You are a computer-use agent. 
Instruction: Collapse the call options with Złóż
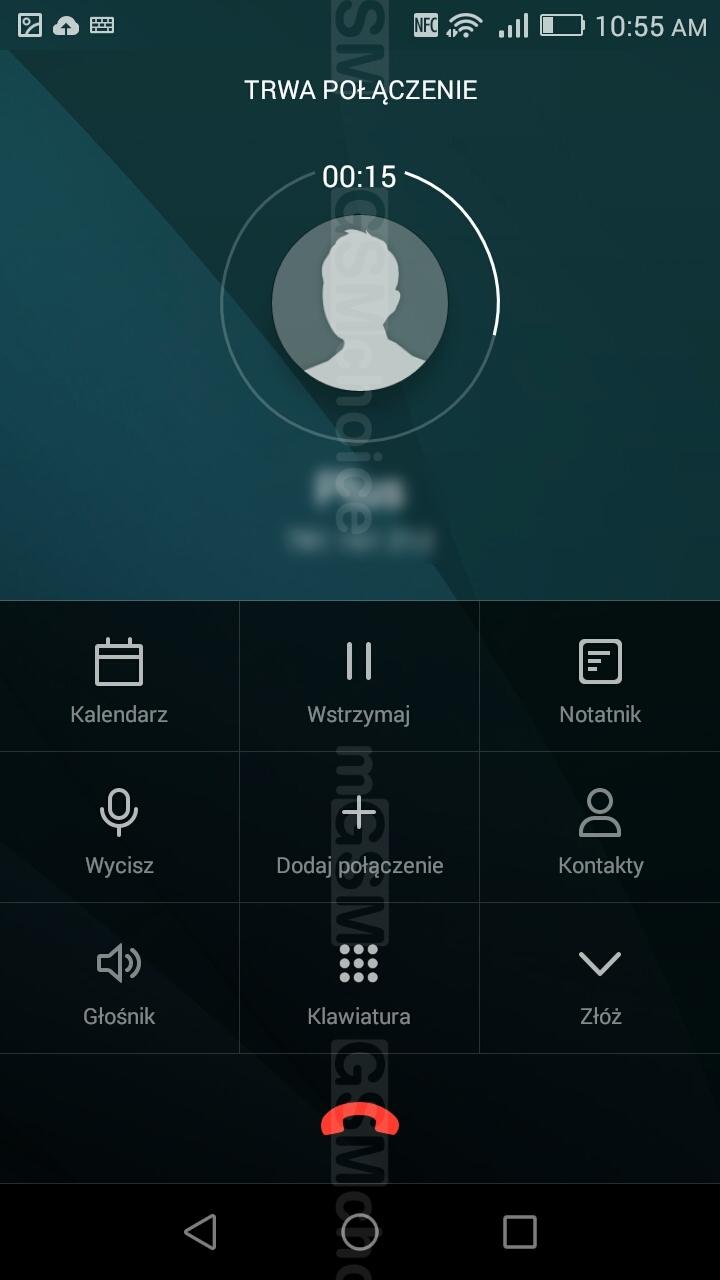coord(600,979)
